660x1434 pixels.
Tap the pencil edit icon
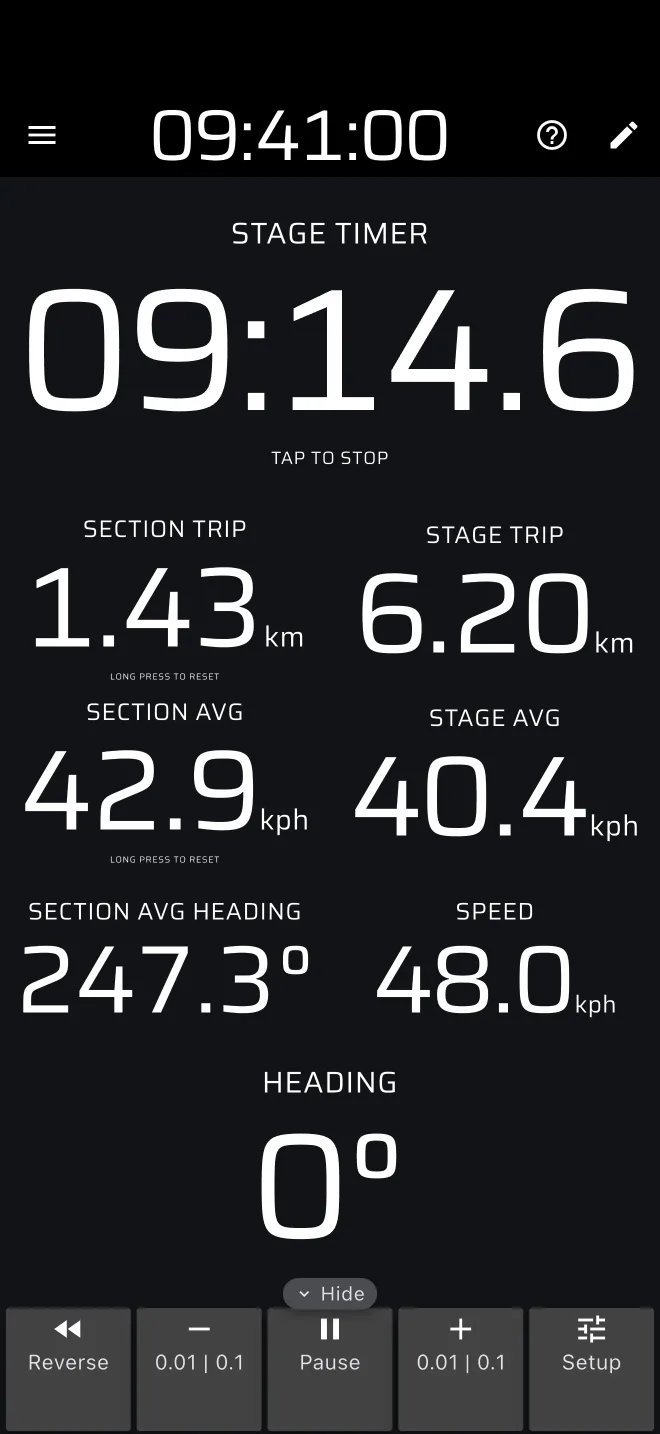624,135
